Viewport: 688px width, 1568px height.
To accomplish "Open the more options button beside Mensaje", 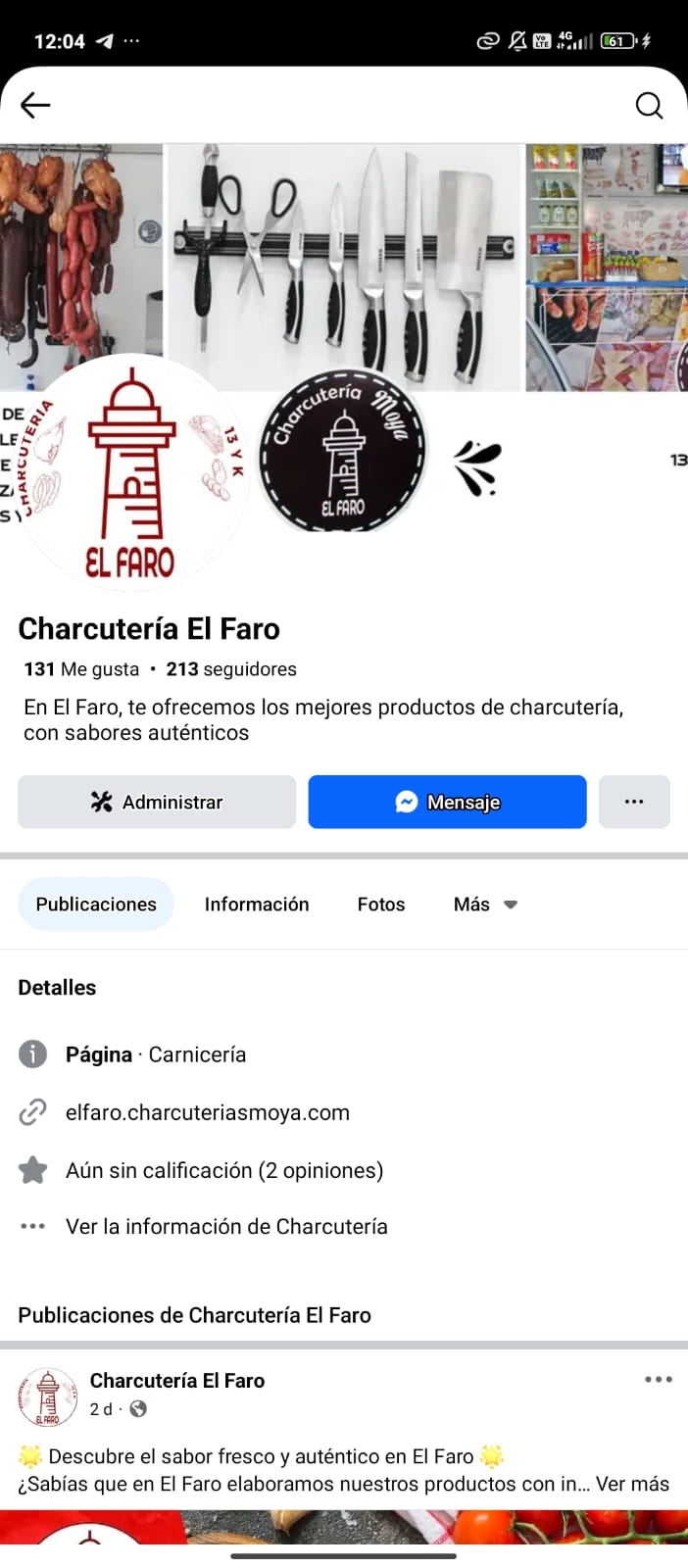I will (x=634, y=802).
